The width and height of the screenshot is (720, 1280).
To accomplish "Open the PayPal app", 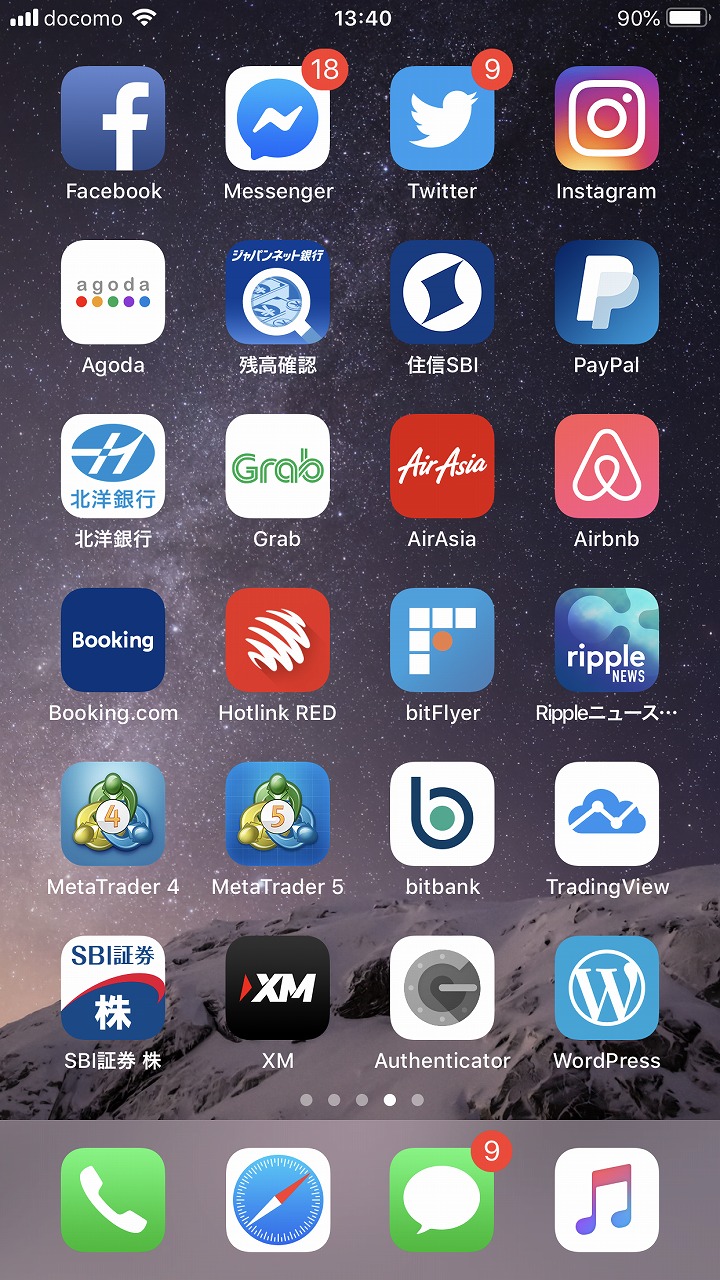I will 606,292.
